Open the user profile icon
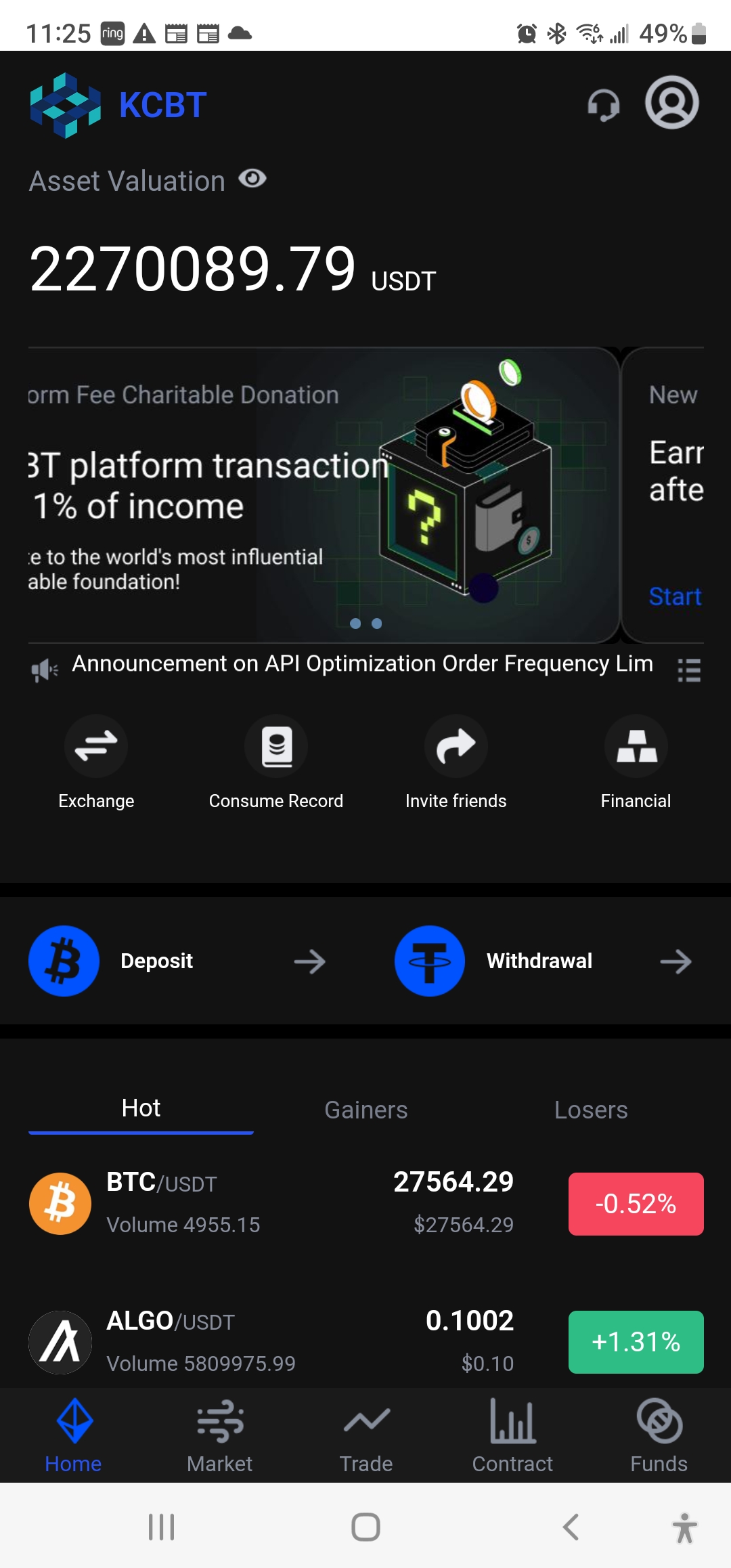 pyautogui.click(x=671, y=103)
